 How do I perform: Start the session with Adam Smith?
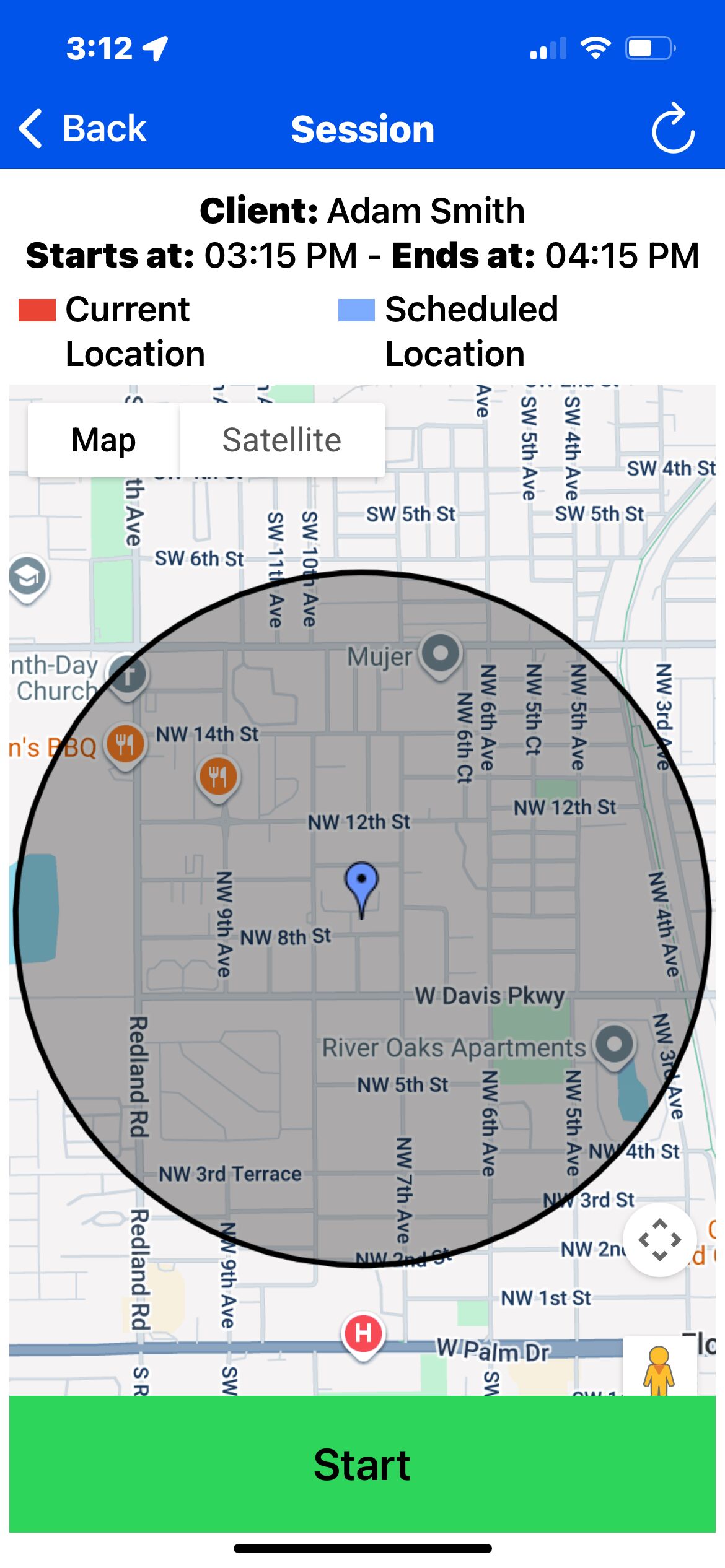(x=362, y=1465)
